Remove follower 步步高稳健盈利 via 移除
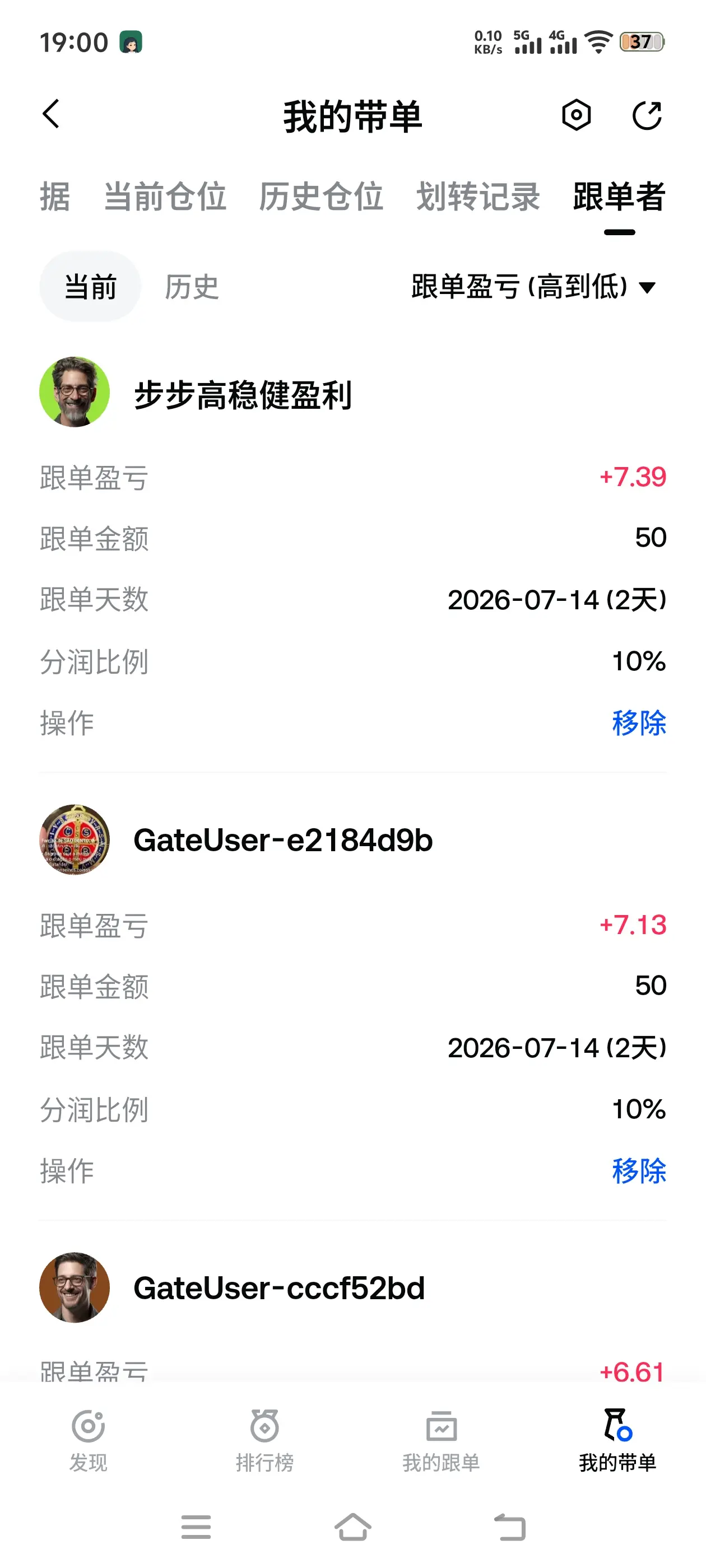This screenshot has width=706, height=1568. [638, 722]
